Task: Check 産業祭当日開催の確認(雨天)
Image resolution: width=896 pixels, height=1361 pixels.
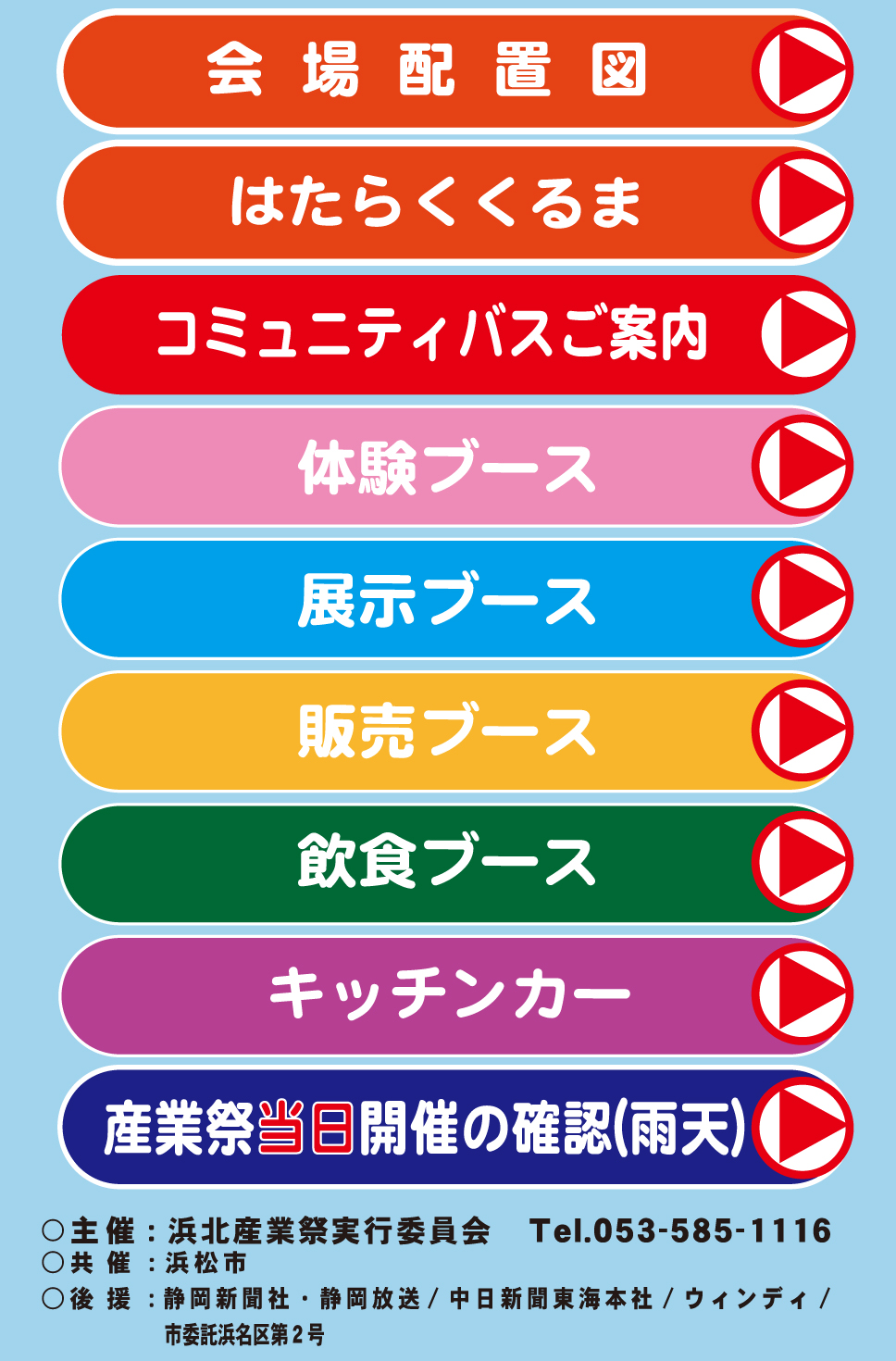Action: click(454, 1128)
